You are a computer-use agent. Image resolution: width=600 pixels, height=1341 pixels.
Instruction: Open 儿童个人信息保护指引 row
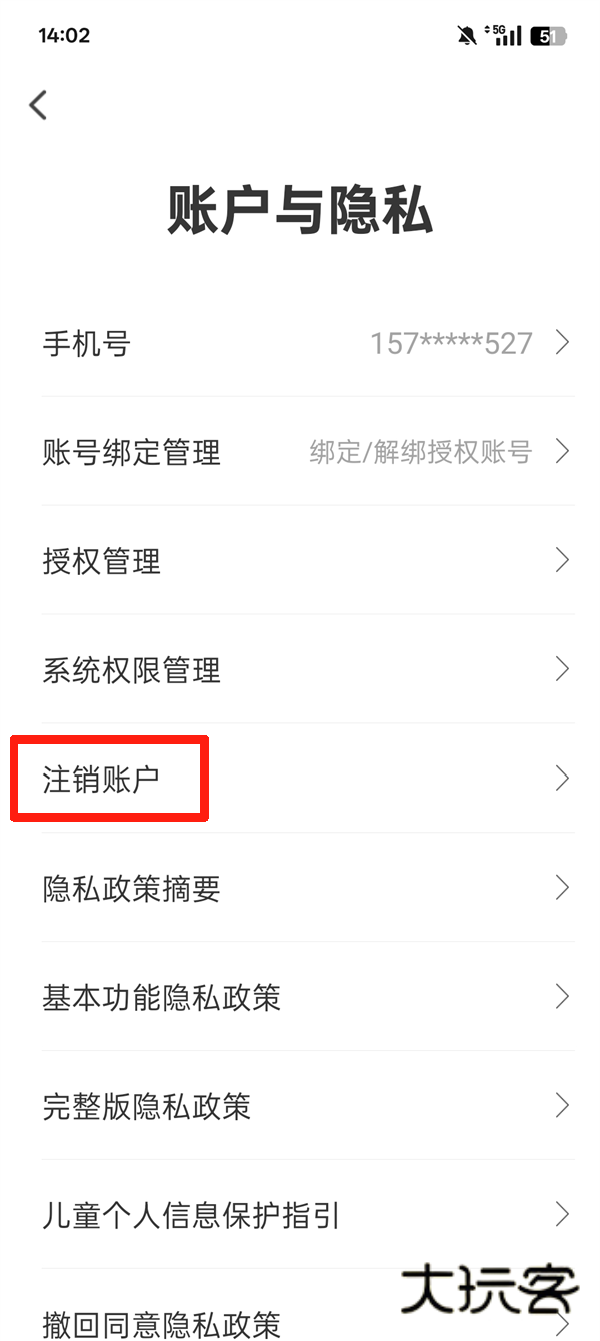point(300,1215)
